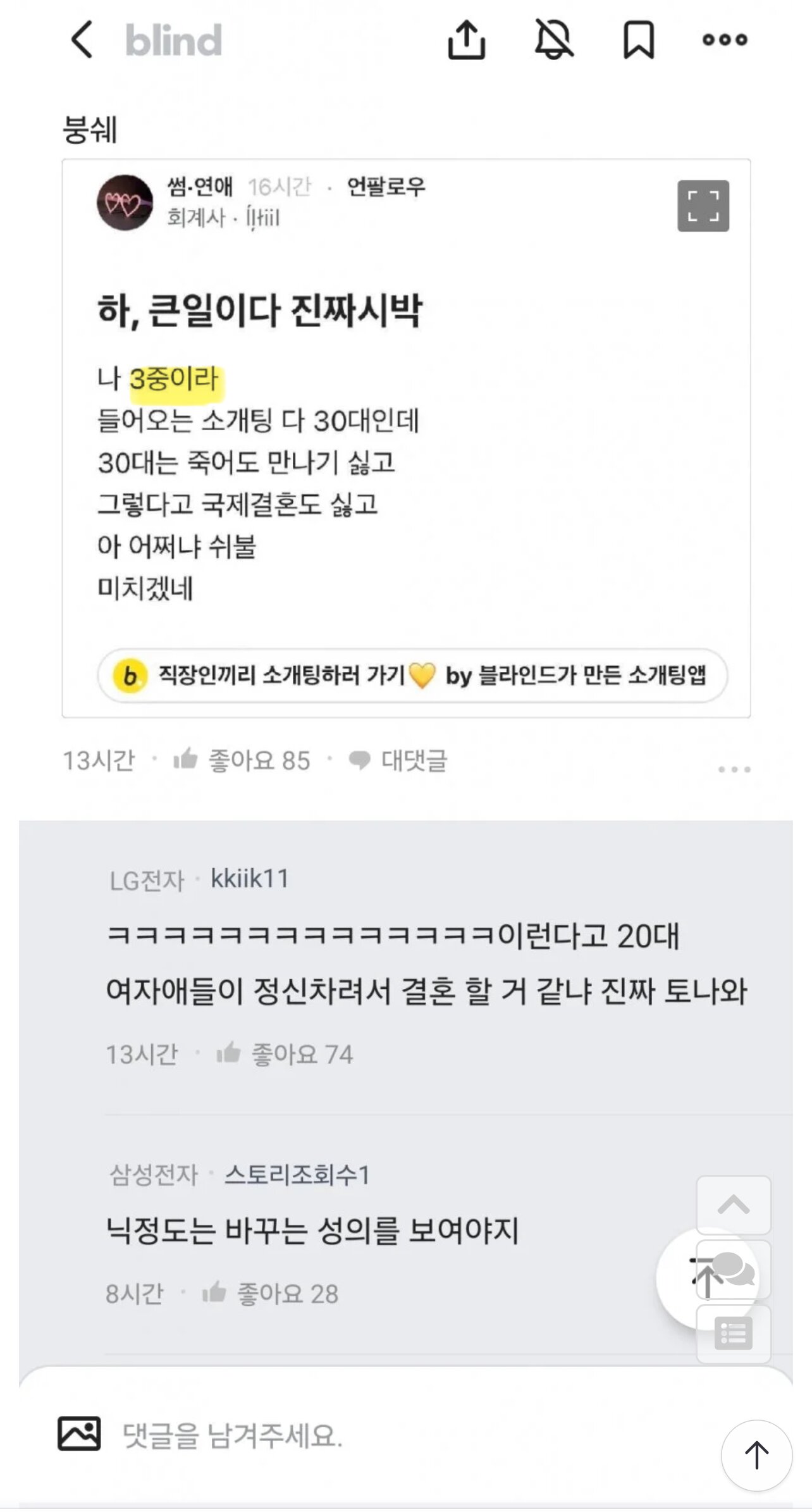Screen dimensions: 812x1512
Task: Tap the comments bubble floating button
Action: click(734, 1269)
